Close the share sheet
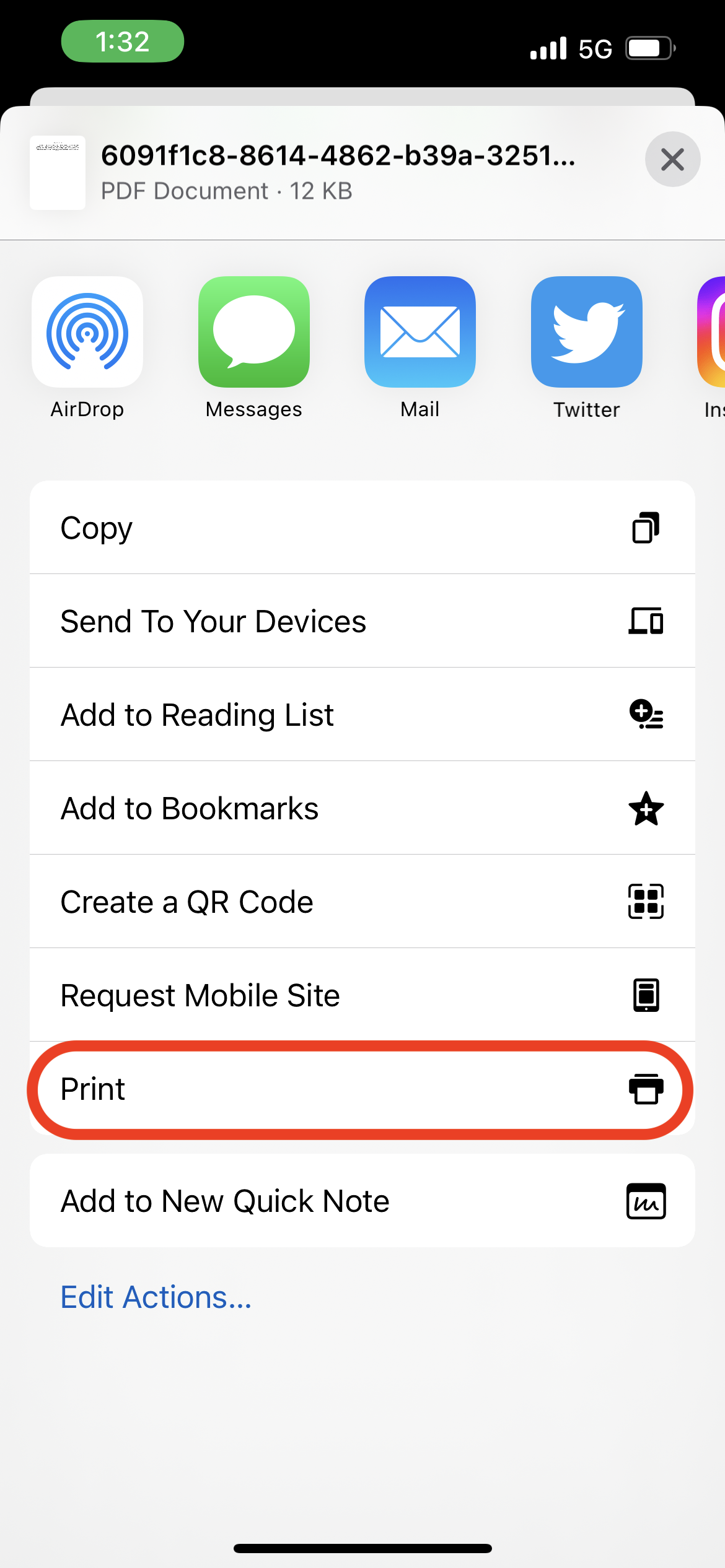Screen dimensions: 725x1568 [672, 159]
